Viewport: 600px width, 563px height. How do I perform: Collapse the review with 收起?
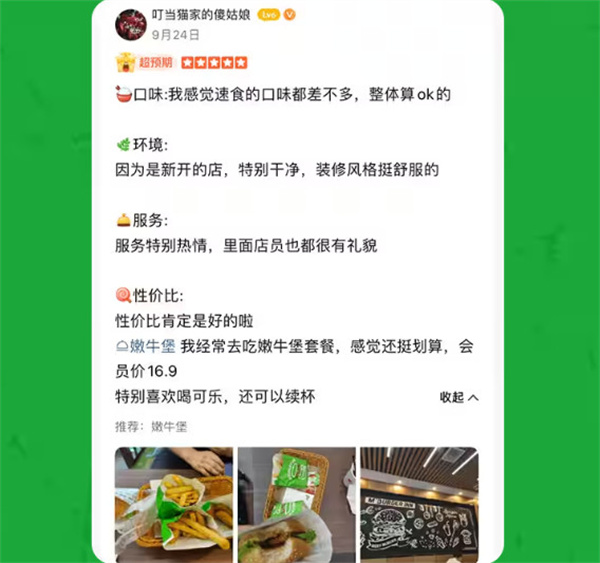coord(459,397)
